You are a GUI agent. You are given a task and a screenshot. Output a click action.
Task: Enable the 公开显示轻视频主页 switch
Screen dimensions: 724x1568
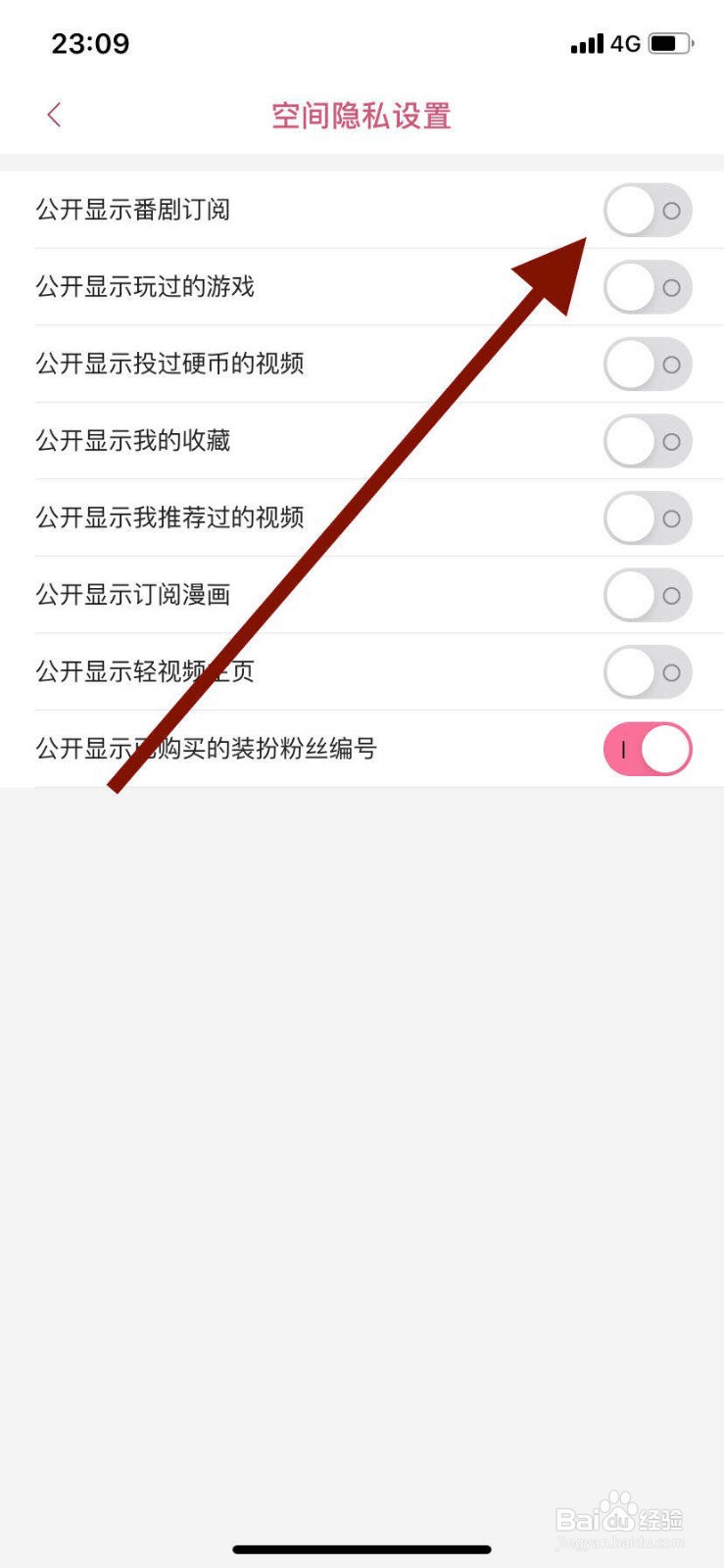(648, 672)
